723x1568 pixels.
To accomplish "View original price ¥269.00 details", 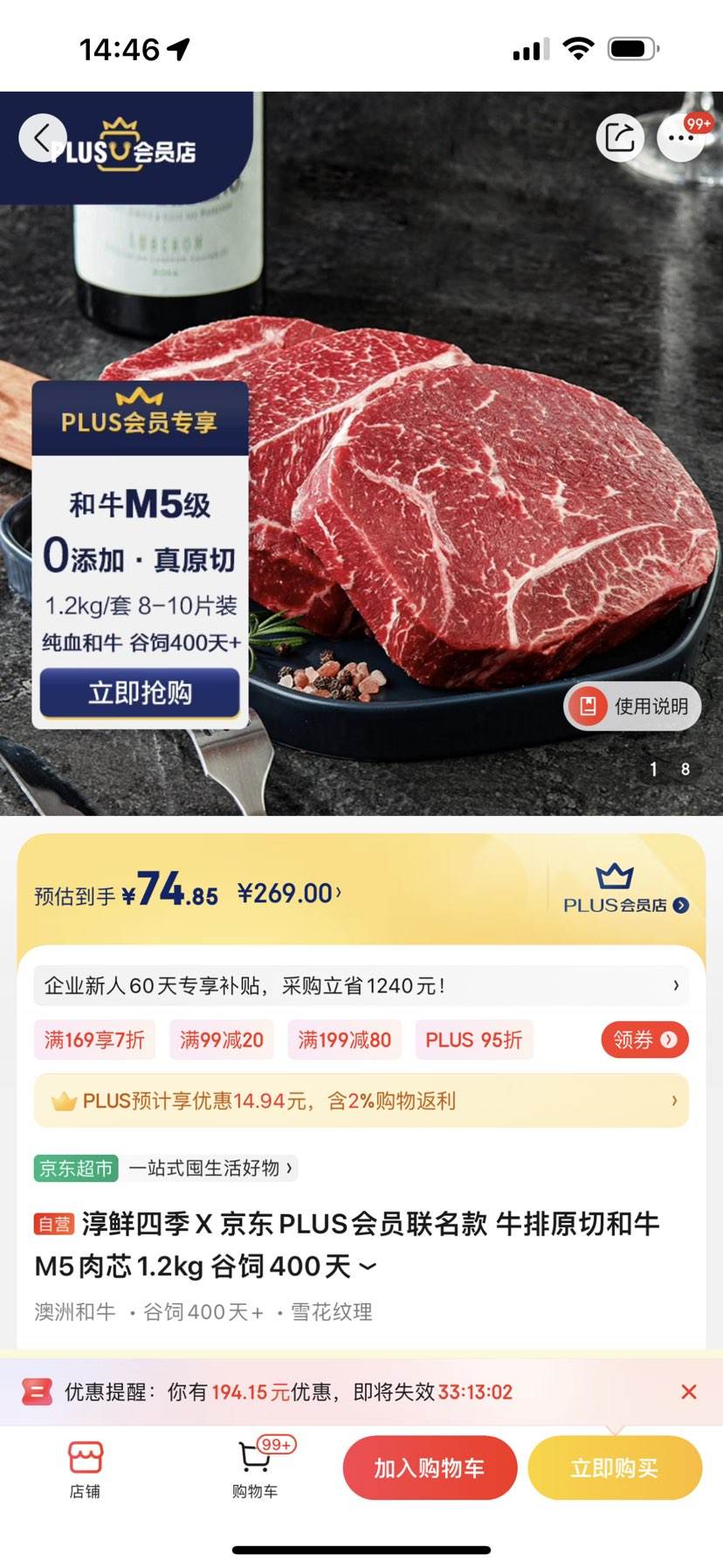I will click(289, 893).
